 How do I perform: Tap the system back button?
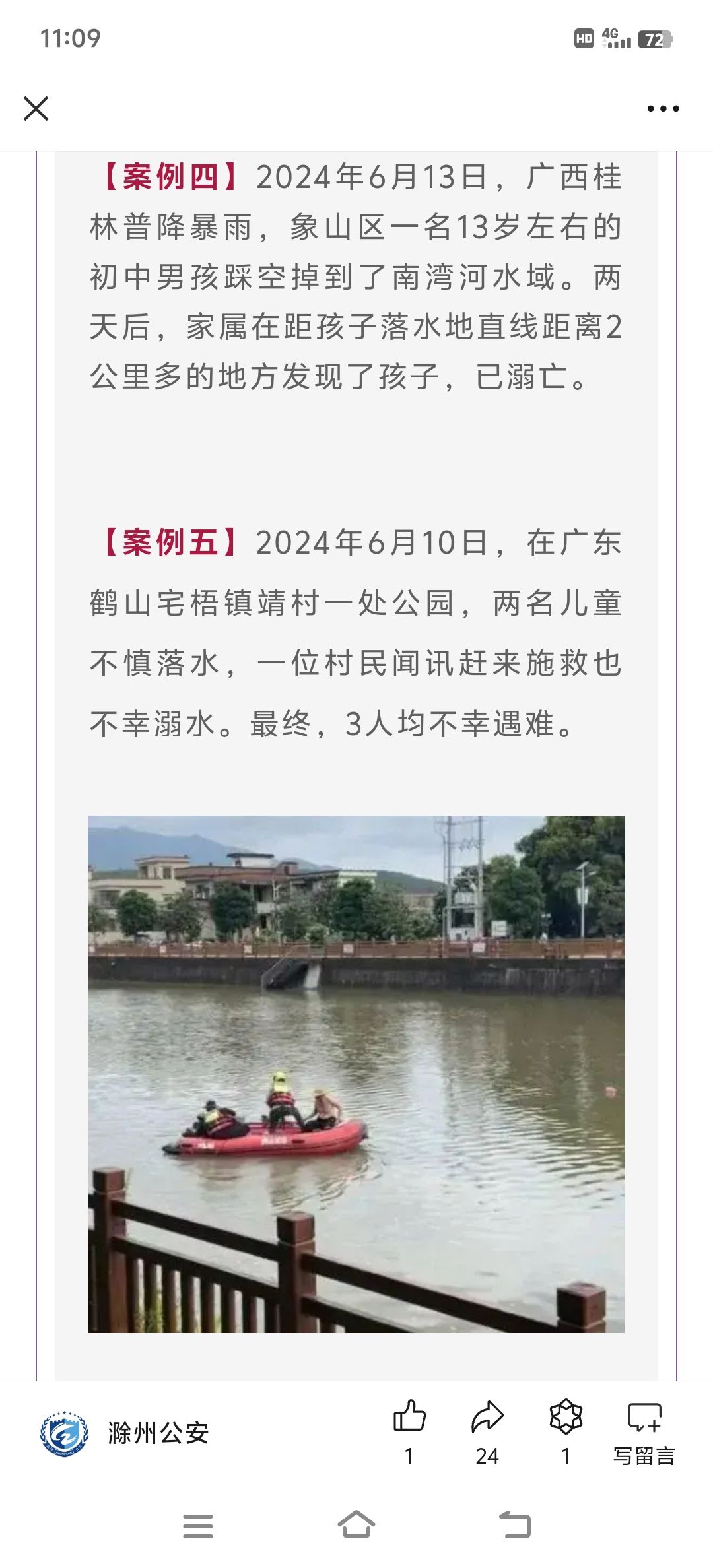click(515, 1525)
